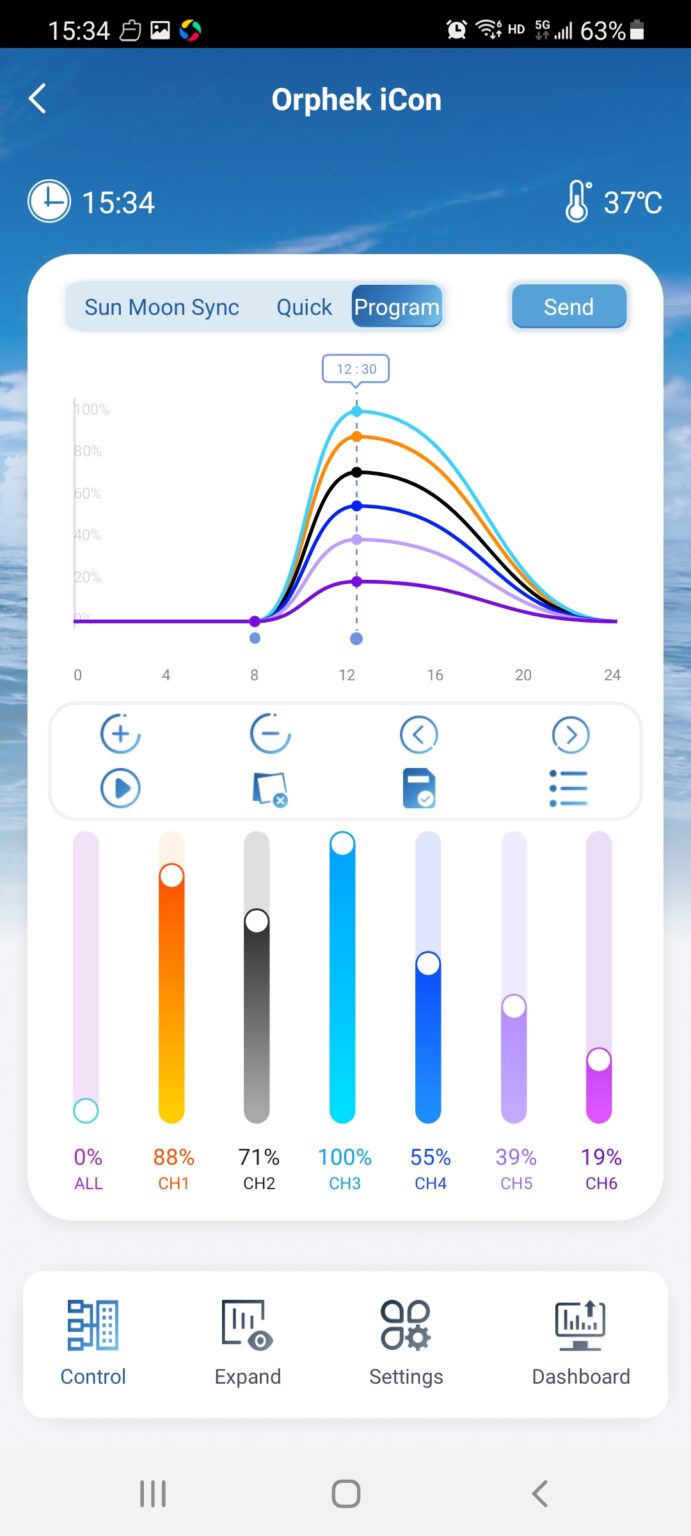Open the Expand section
Image resolution: width=691 pixels, height=1536 pixels.
247,1343
